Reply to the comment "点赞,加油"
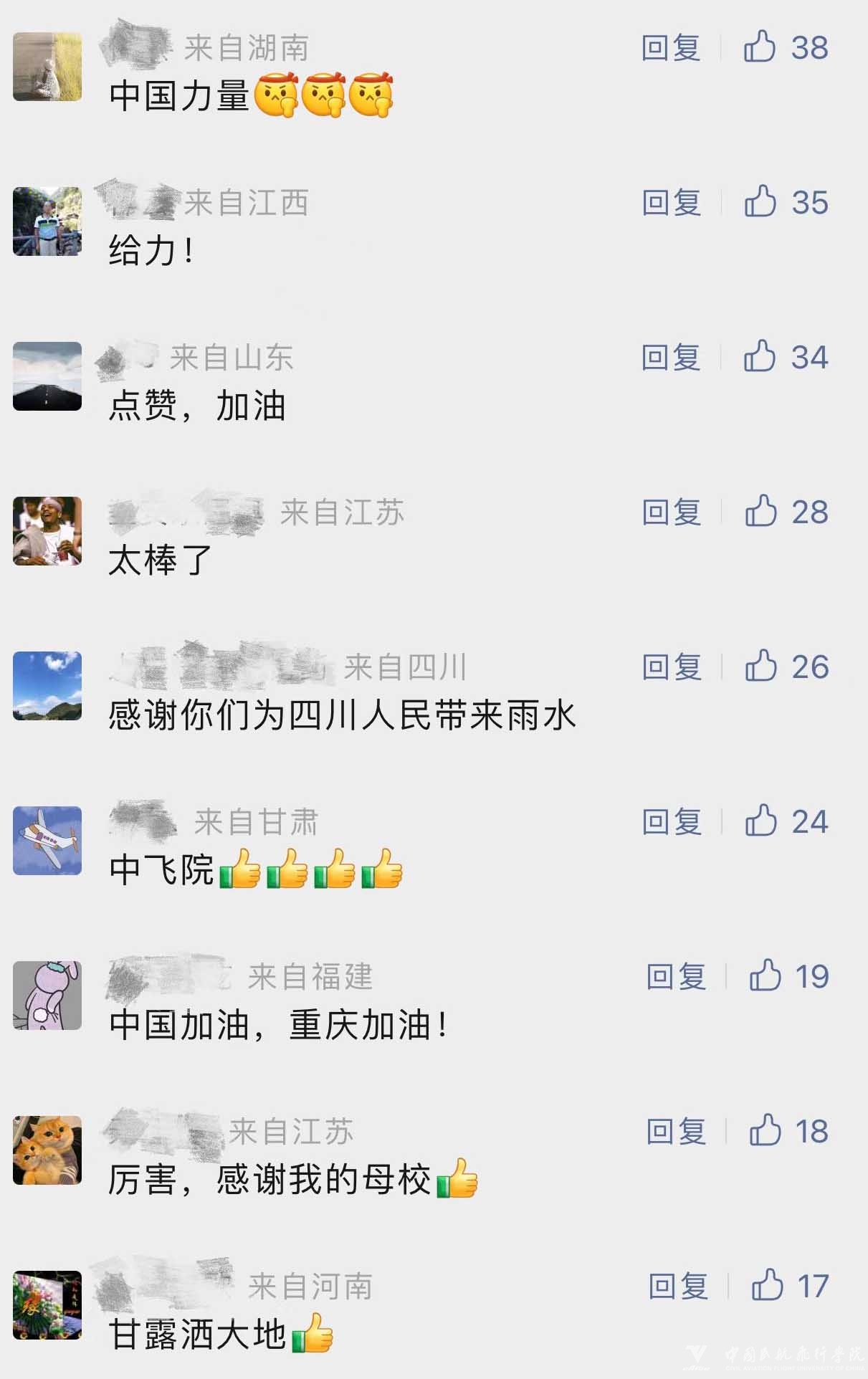The height and width of the screenshot is (1379, 868). (x=670, y=358)
